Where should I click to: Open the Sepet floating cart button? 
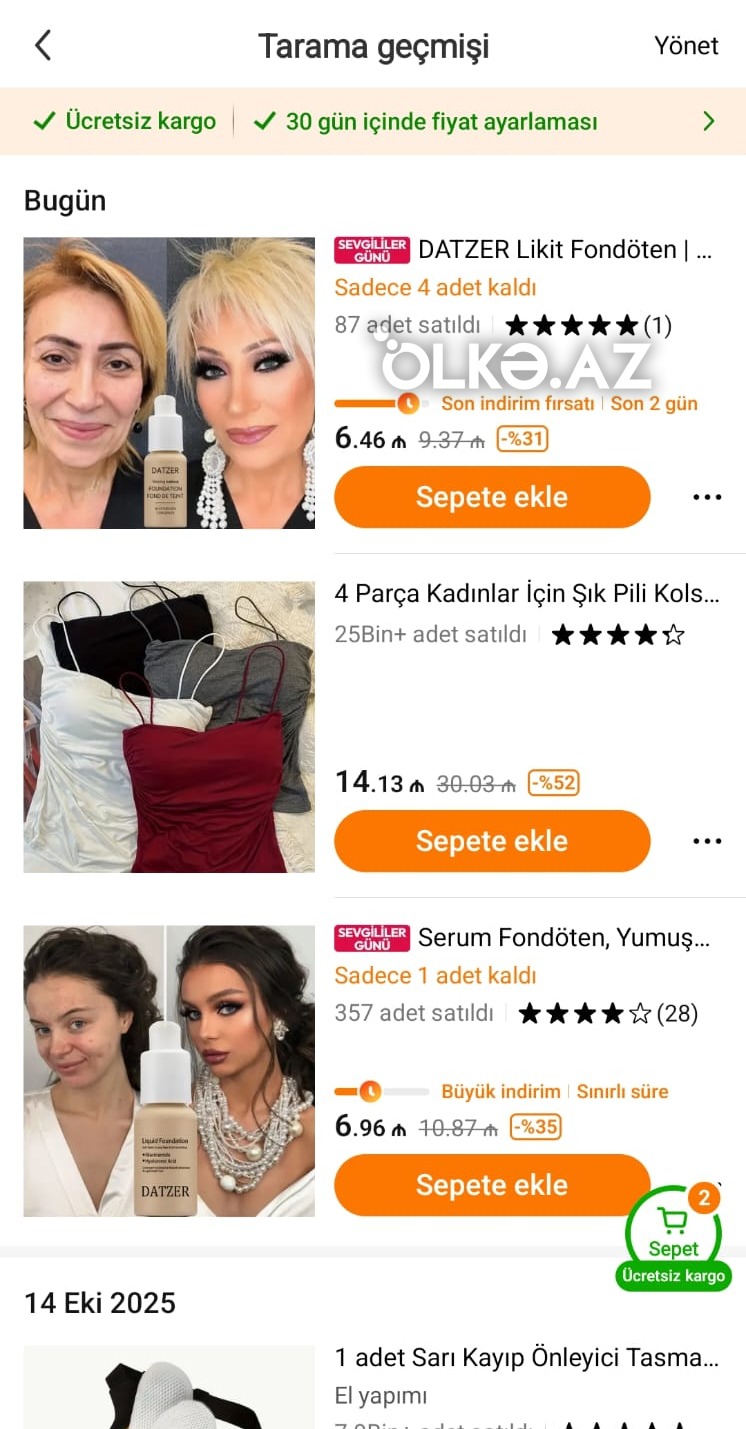click(673, 1236)
